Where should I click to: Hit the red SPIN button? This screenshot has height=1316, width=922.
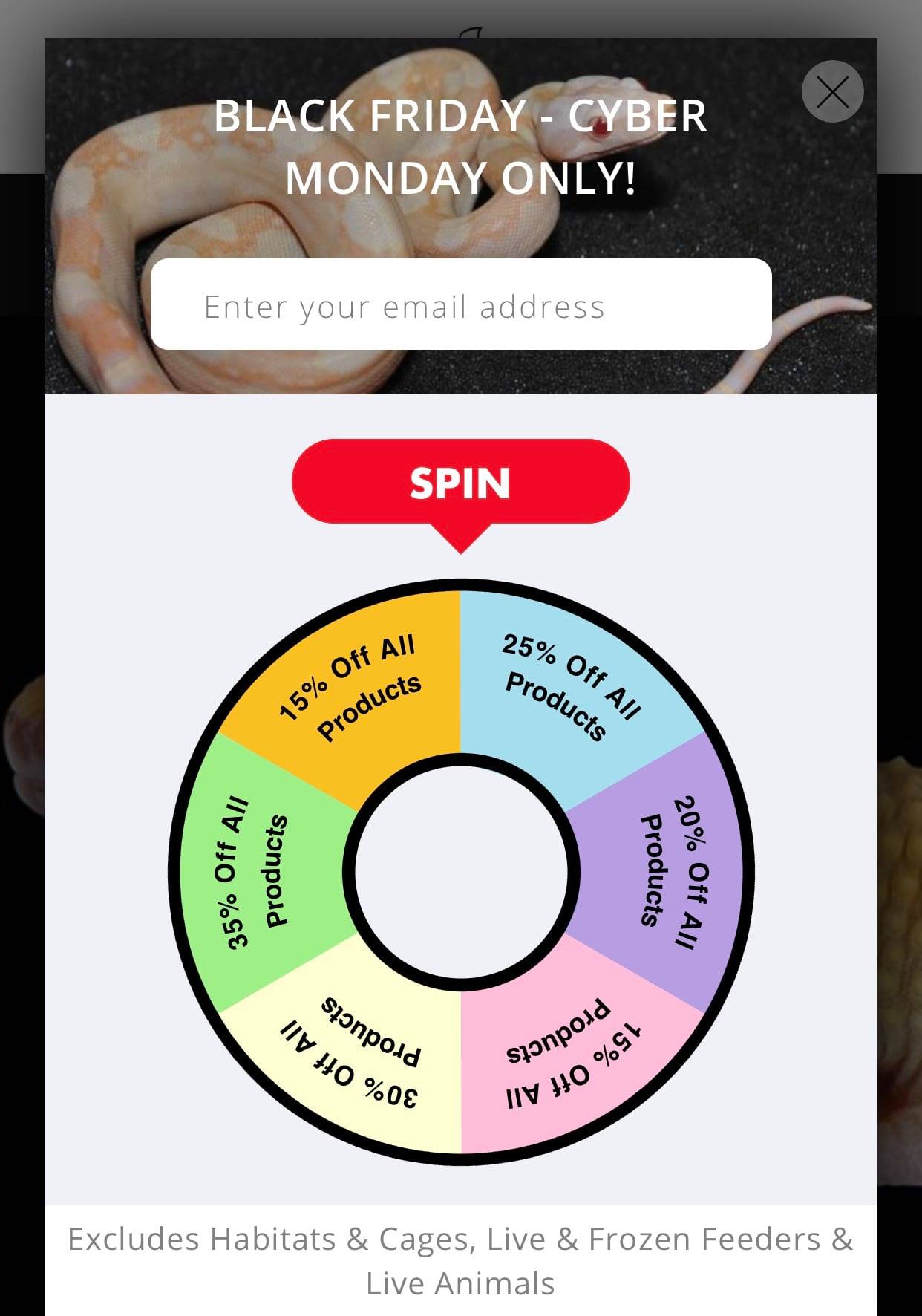coord(460,483)
